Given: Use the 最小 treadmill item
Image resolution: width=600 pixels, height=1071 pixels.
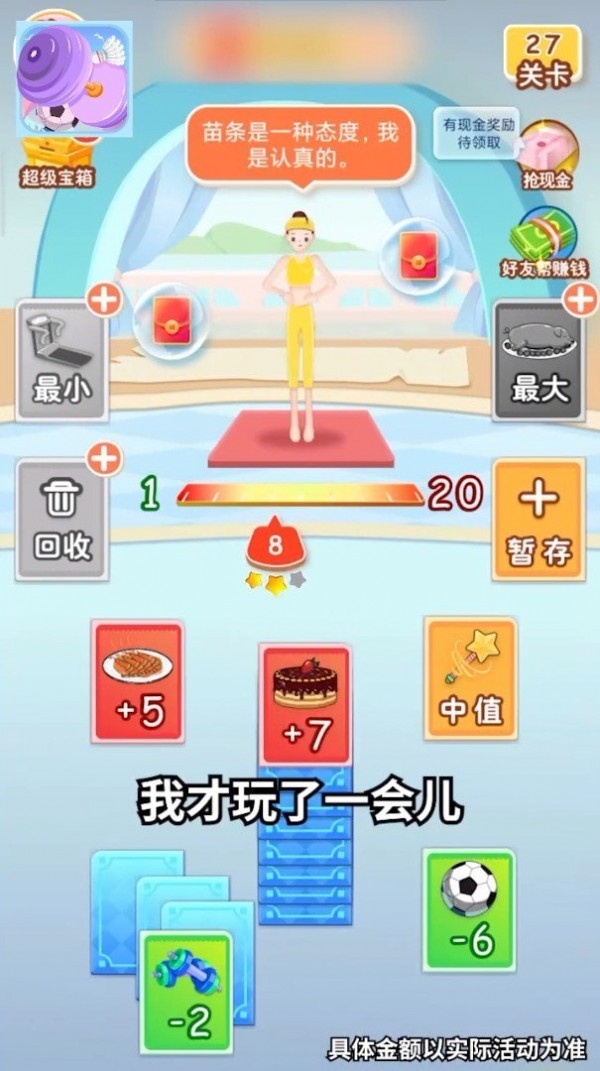Looking at the screenshot, I should 62,360.
